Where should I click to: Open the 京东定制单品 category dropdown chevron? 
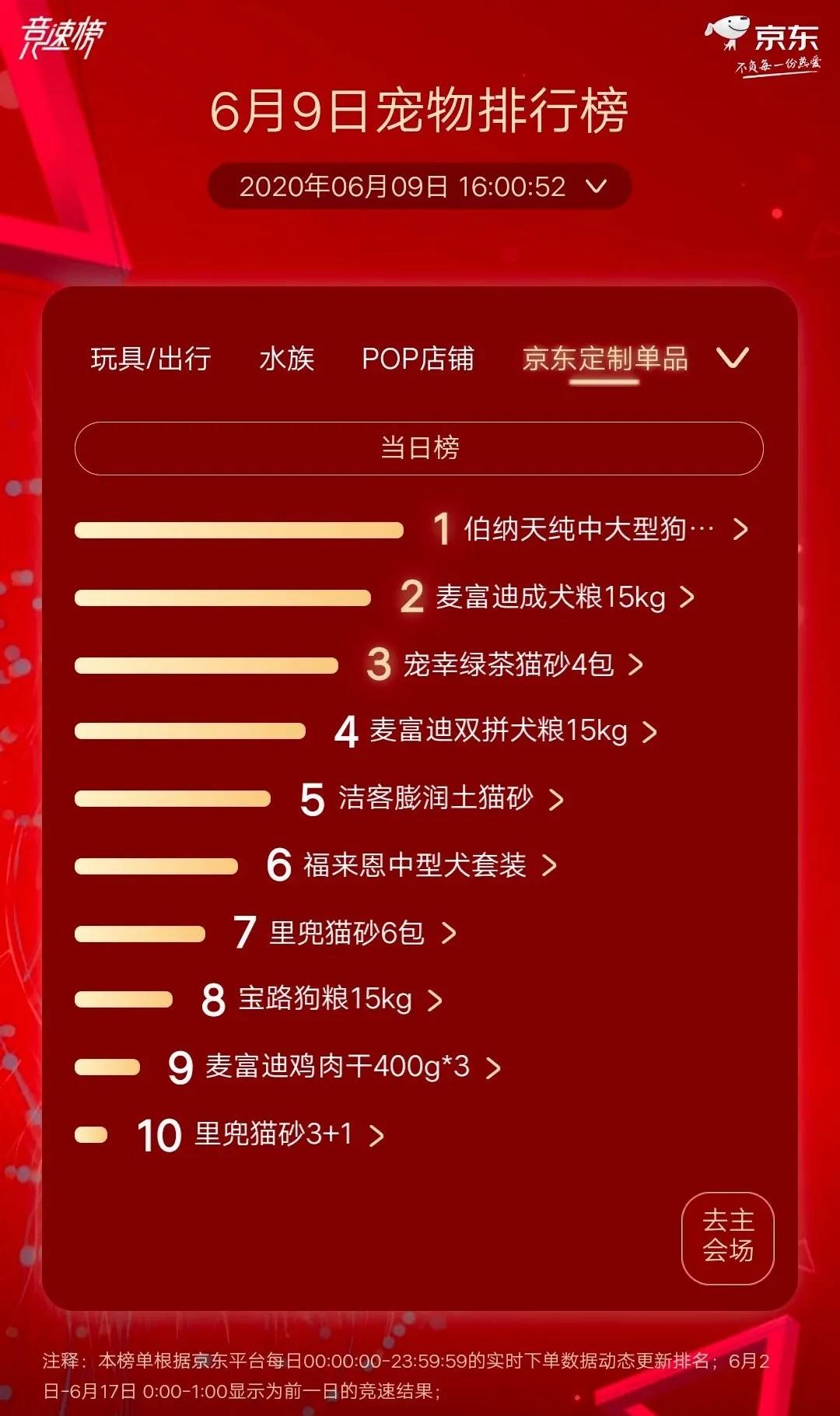[730, 358]
